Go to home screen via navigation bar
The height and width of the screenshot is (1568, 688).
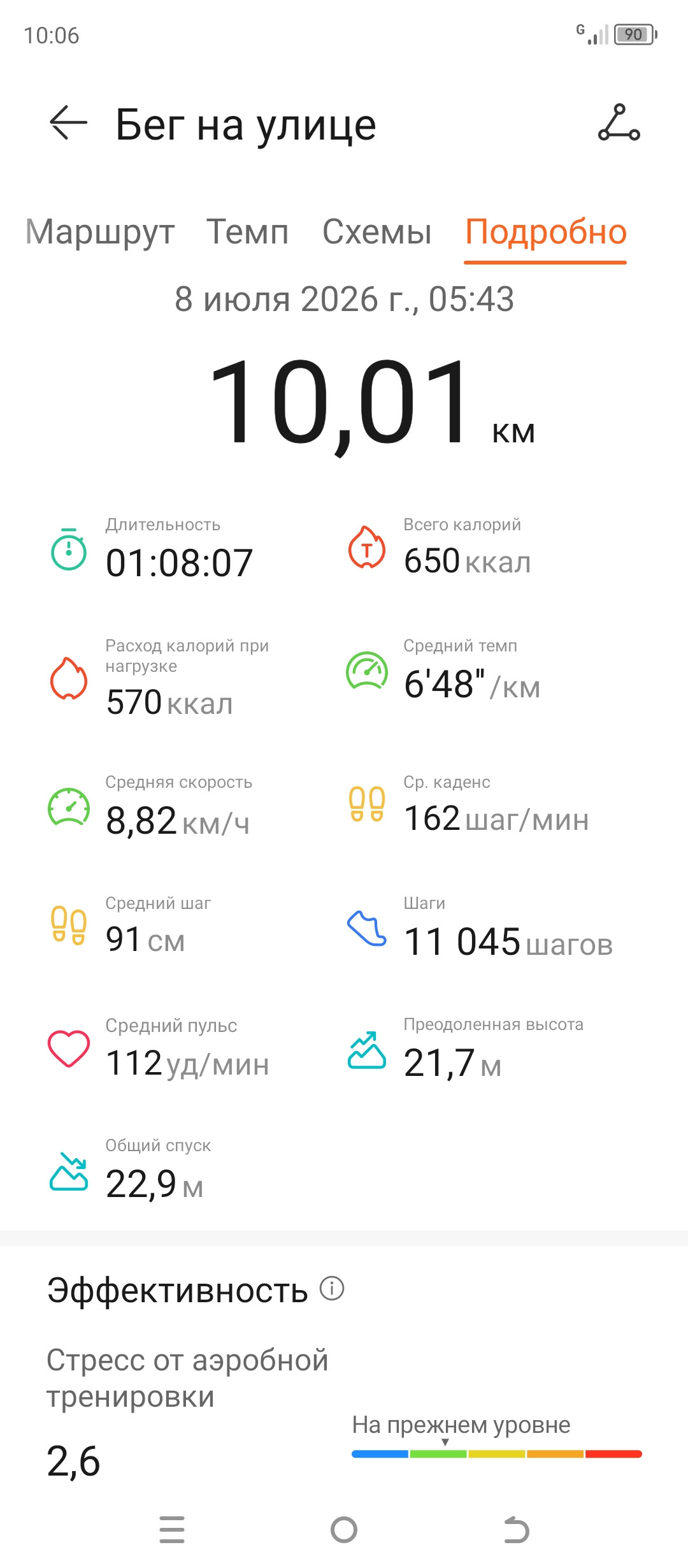[344, 1530]
